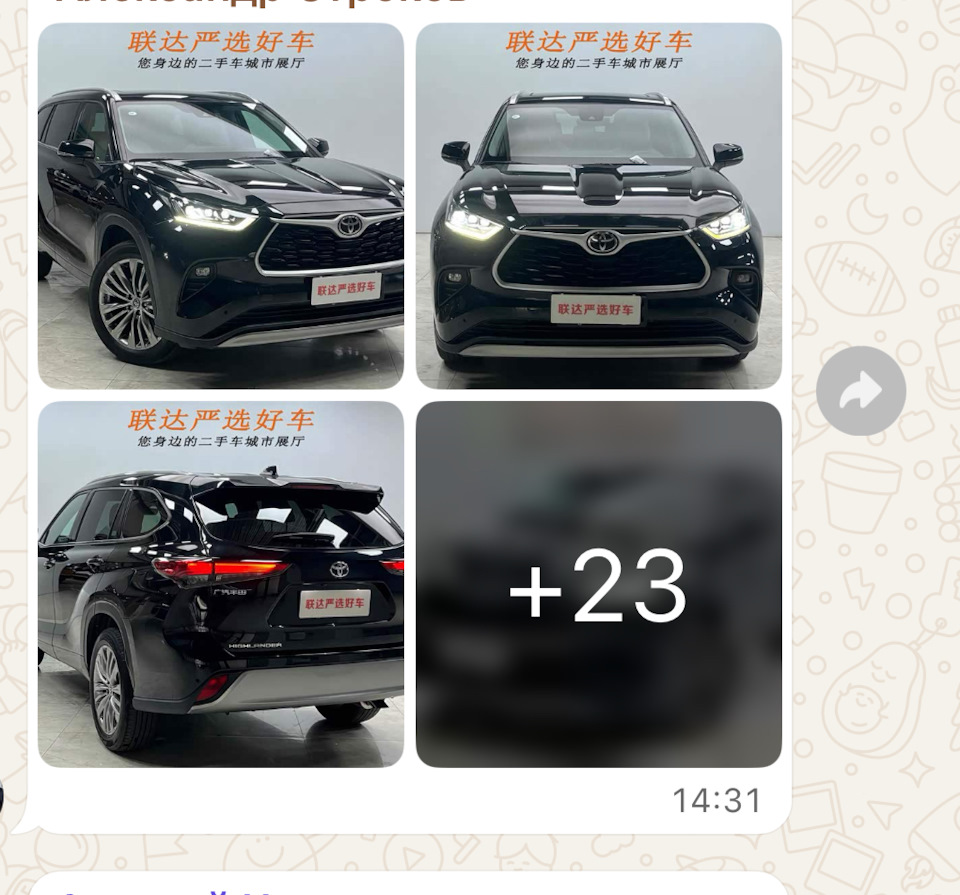The width and height of the screenshot is (960, 895).
Task: Open the rear view Highlander photo
Action: 221,584
